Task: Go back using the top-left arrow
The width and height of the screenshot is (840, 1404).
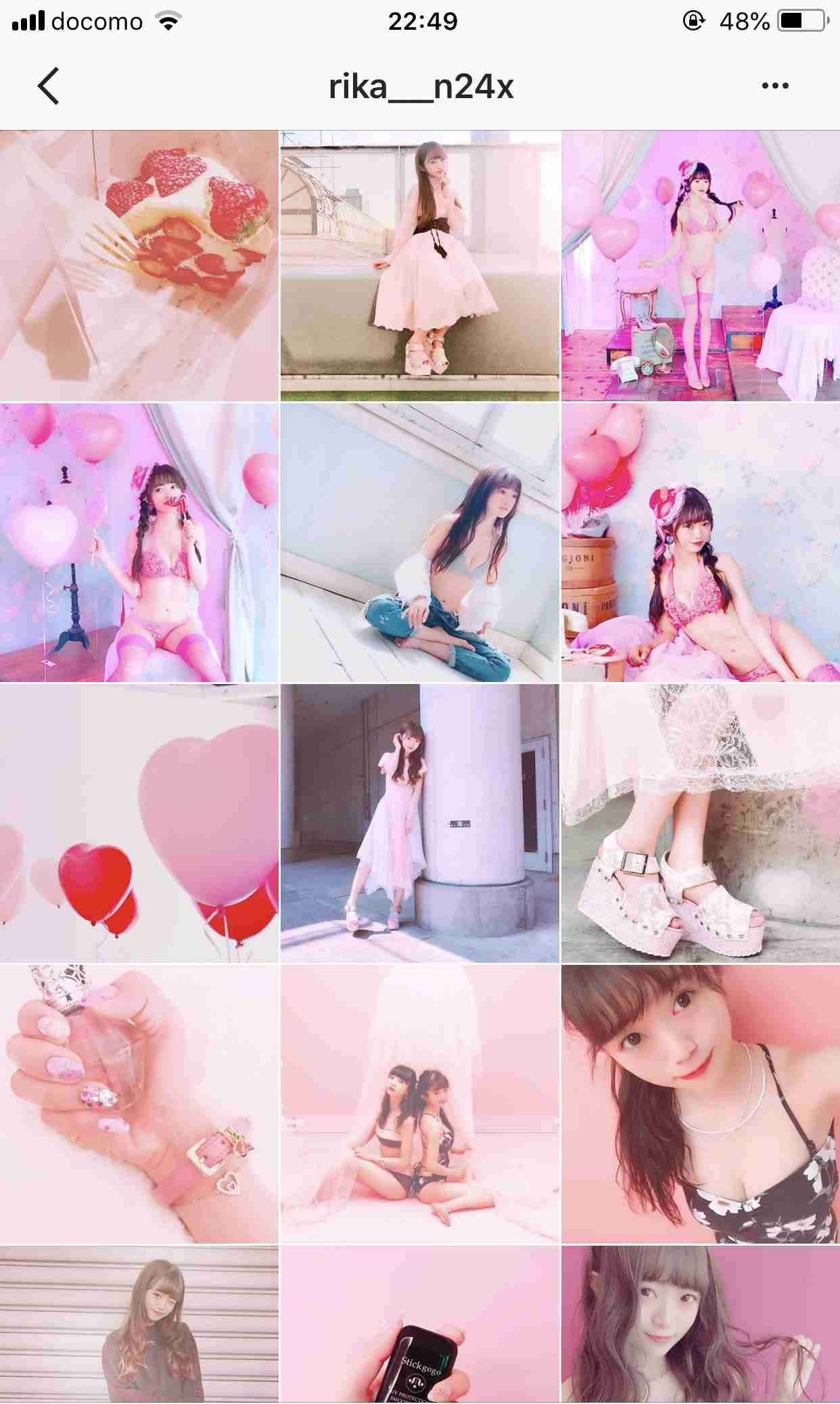Action: [x=49, y=86]
